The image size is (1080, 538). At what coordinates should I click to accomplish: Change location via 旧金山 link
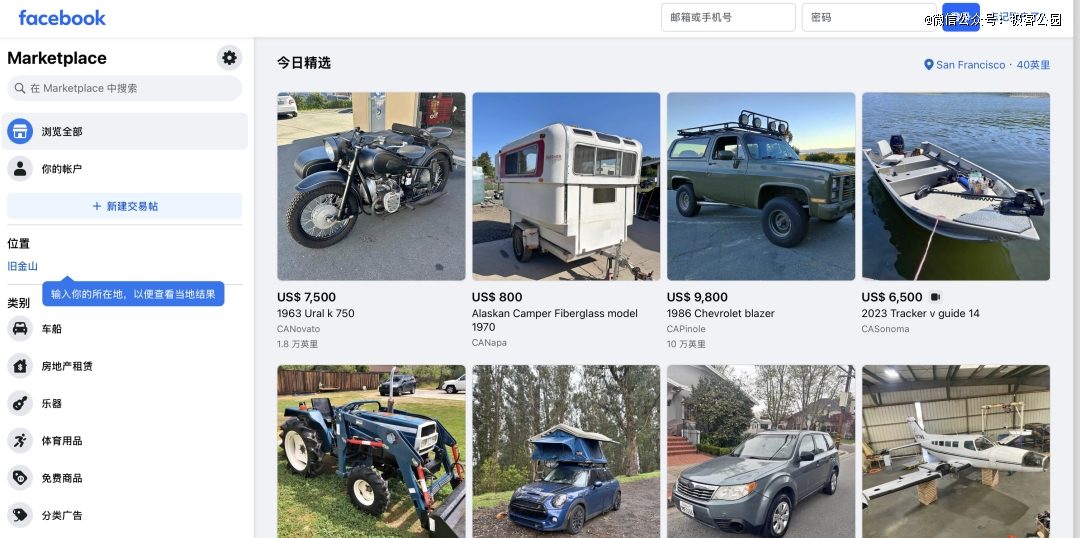[23, 266]
